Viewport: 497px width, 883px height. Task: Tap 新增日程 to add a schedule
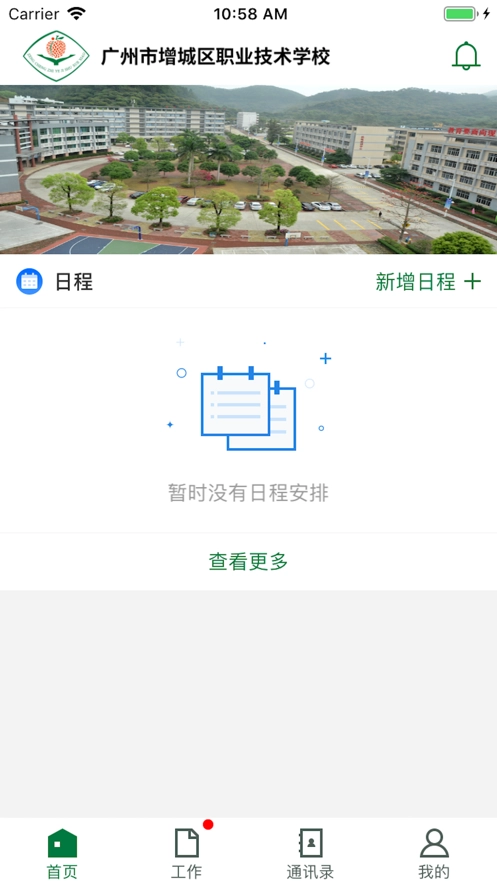[x=428, y=282]
